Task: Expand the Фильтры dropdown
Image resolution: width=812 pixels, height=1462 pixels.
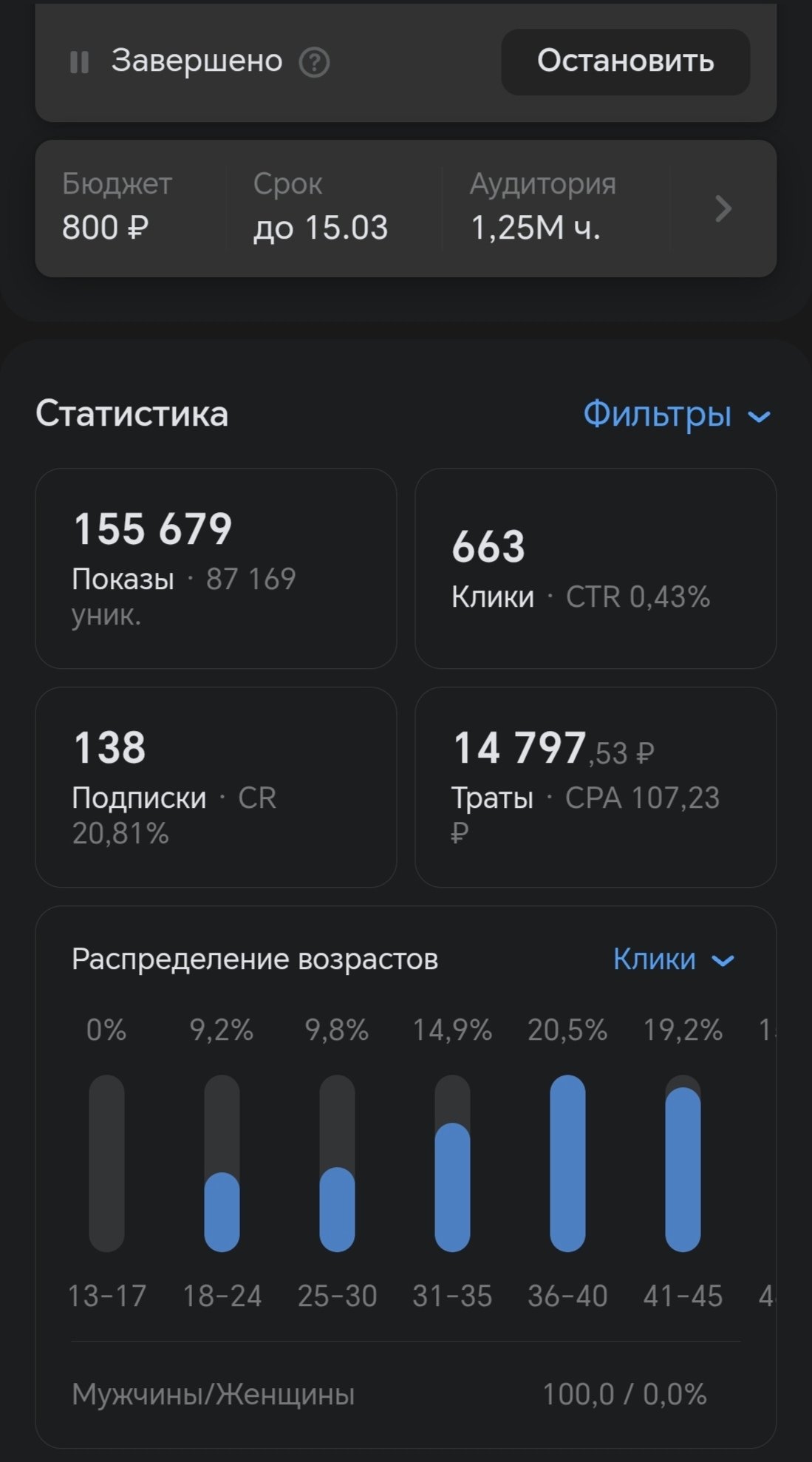Action: click(x=676, y=414)
